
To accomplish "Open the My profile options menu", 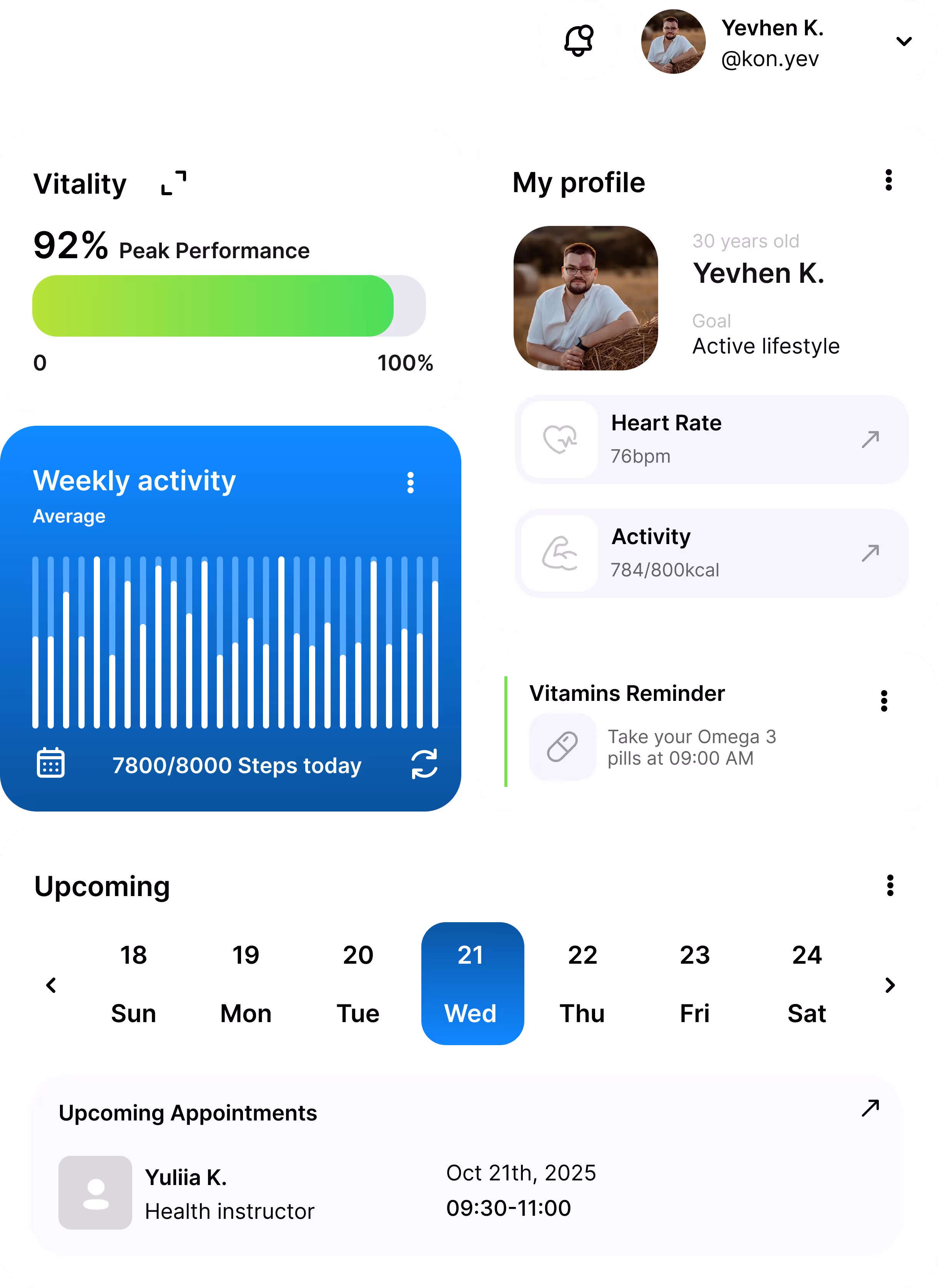I will click(888, 180).
